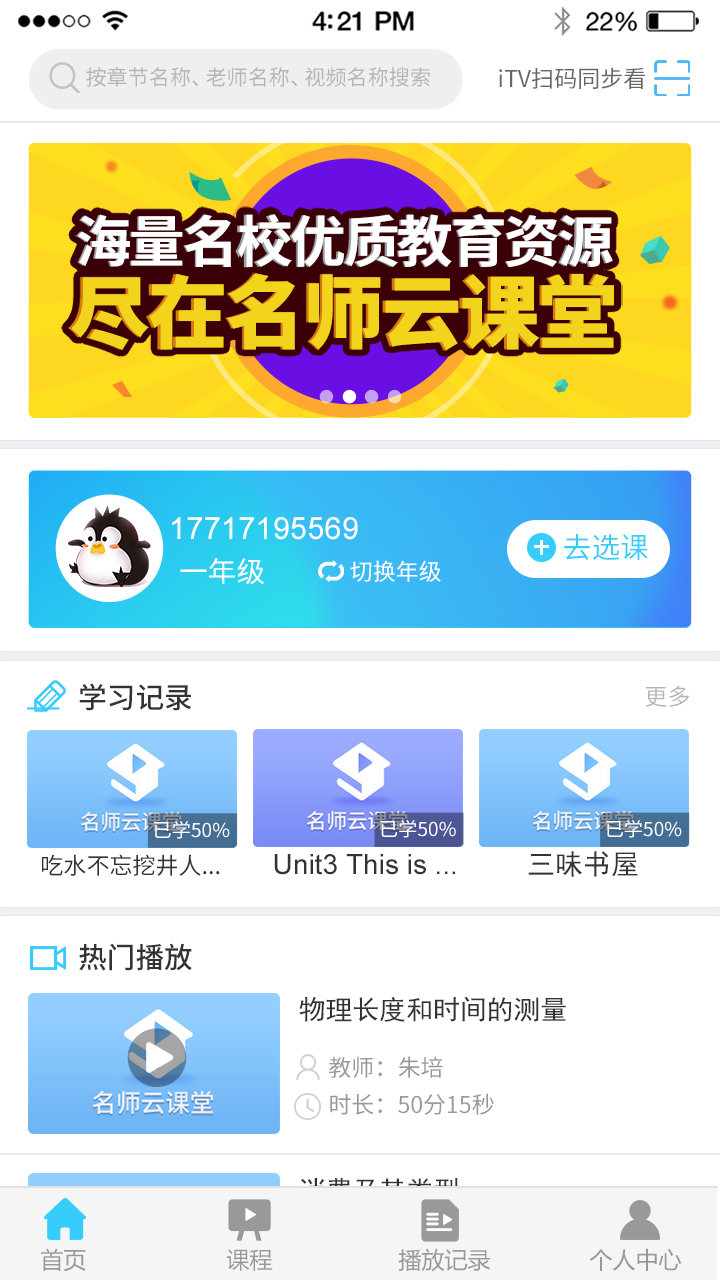Open the 首页 home tab icon
The width and height of the screenshot is (720, 1280).
(x=62, y=1220)
